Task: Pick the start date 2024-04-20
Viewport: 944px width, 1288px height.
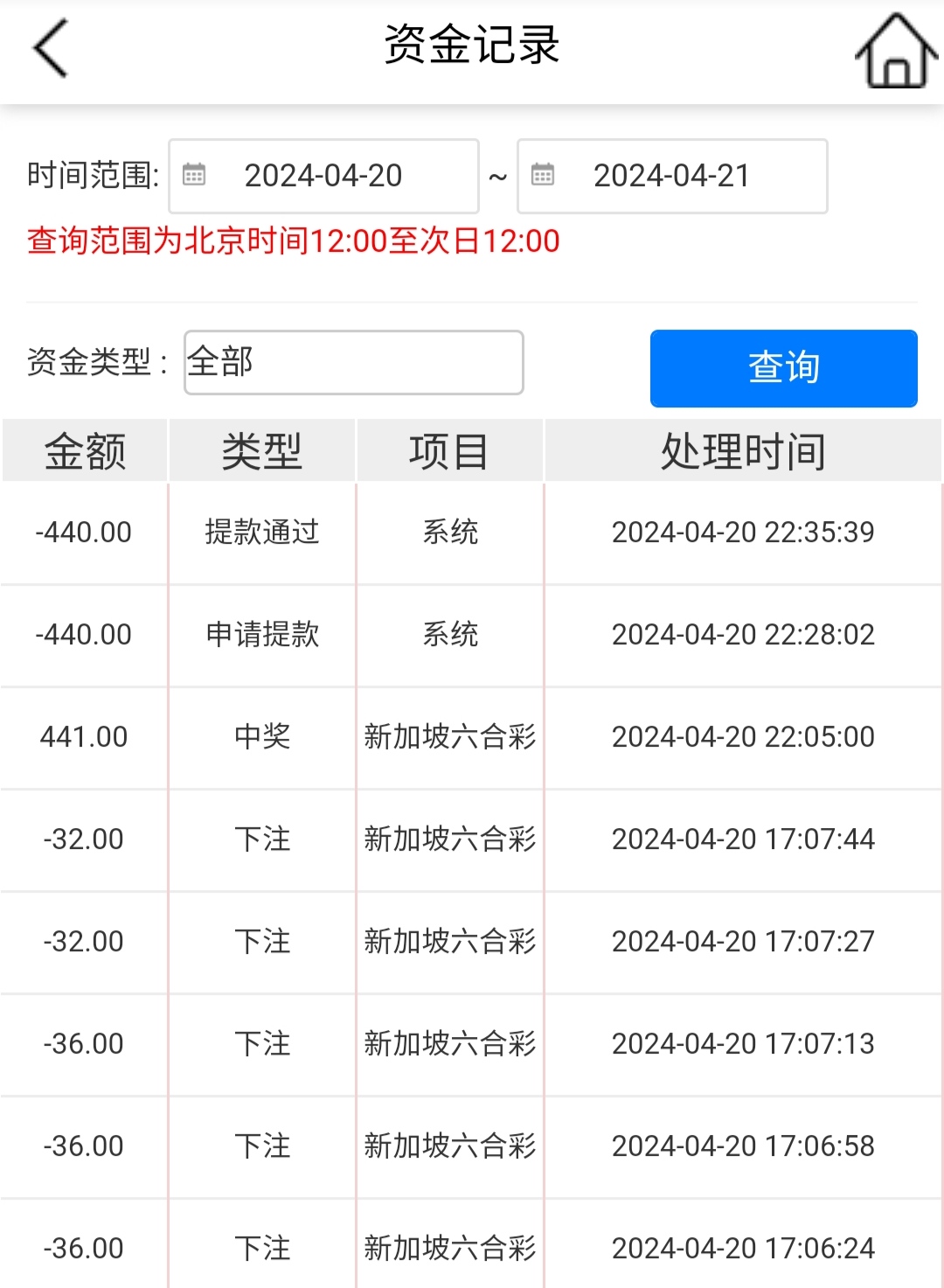Action: (x=323, y=177)
